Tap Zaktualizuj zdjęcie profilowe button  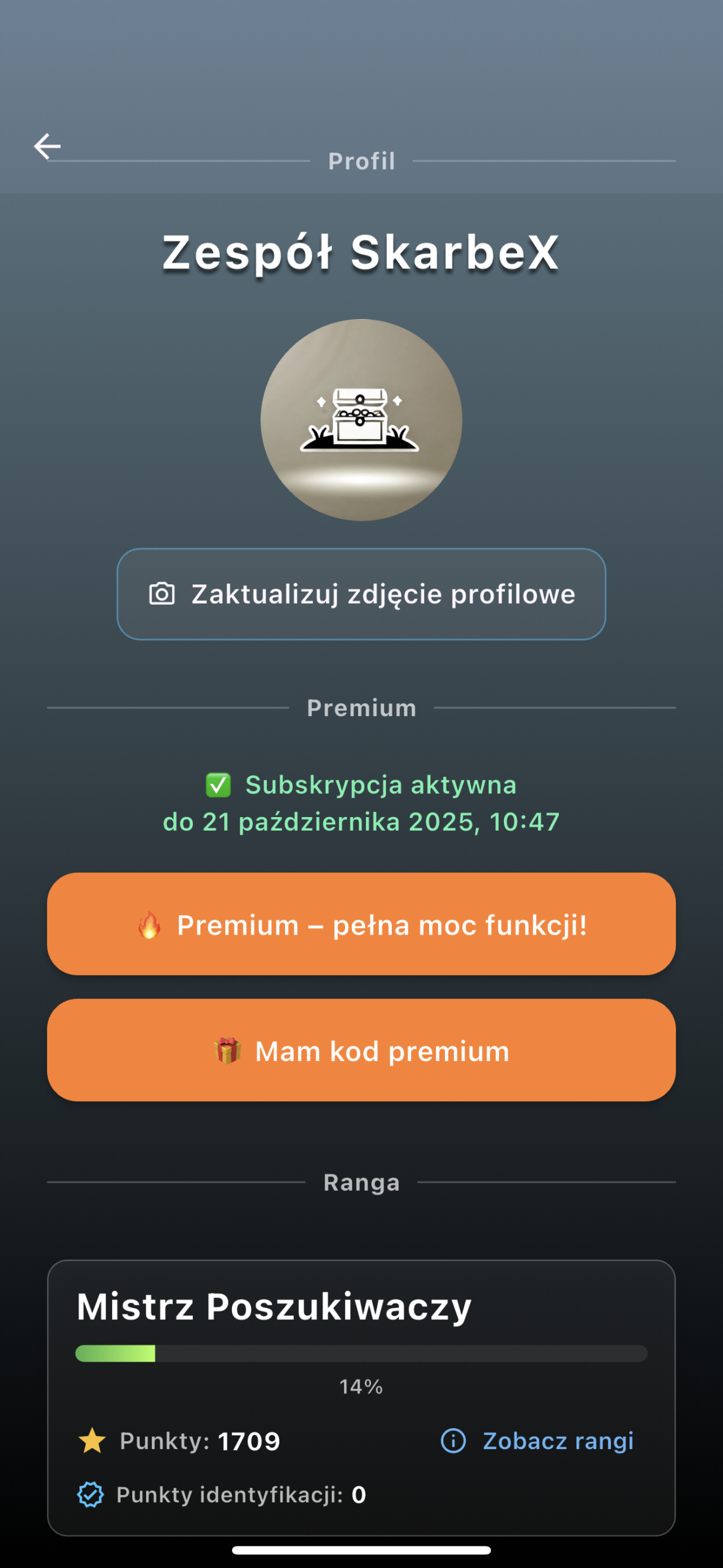coord(361,594)
